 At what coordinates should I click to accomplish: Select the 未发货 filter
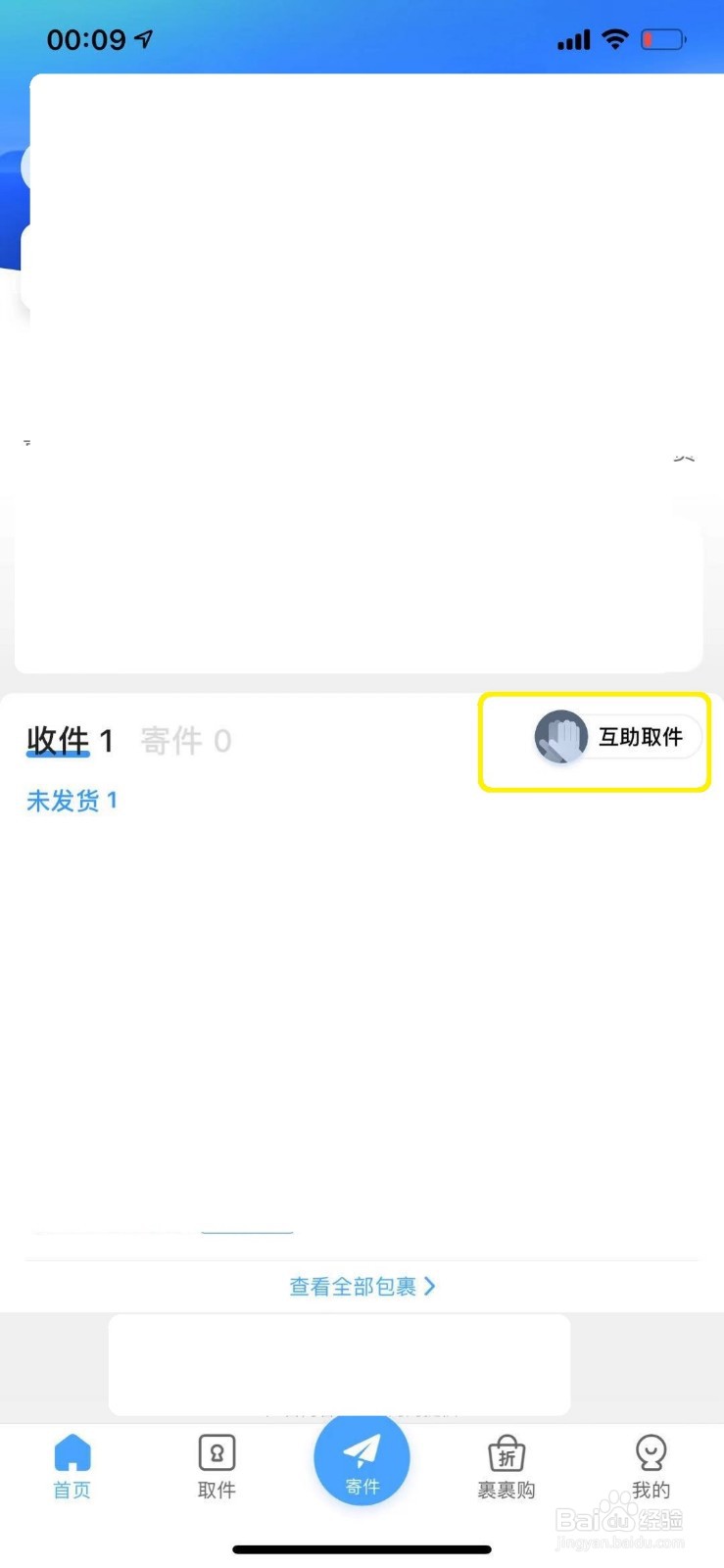click(x=72, y=801)
